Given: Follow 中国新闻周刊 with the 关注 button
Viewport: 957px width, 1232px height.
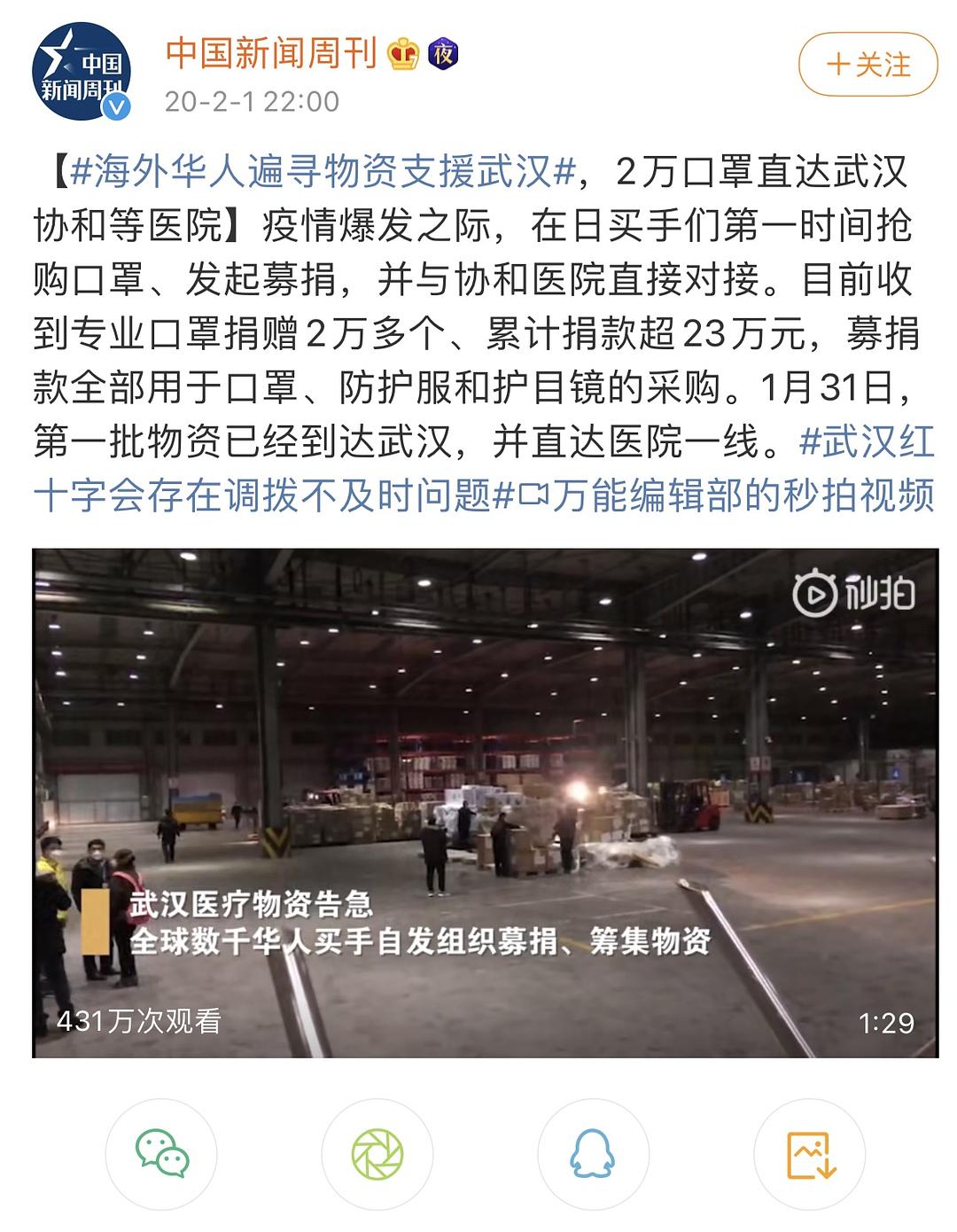Looking at the screenshot, I should pyautogui.click(x=868, y=65).
